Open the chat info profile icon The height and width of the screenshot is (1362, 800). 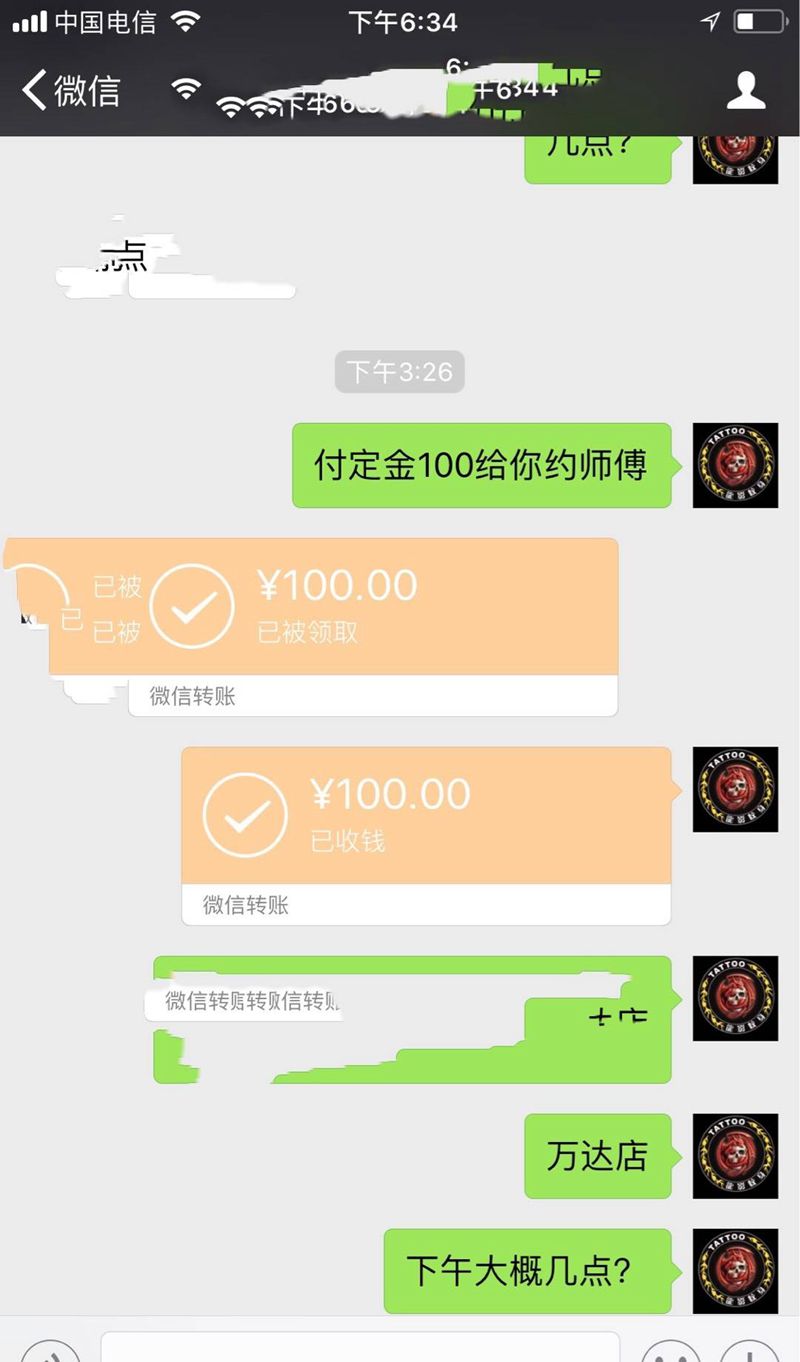click(745, 91)
